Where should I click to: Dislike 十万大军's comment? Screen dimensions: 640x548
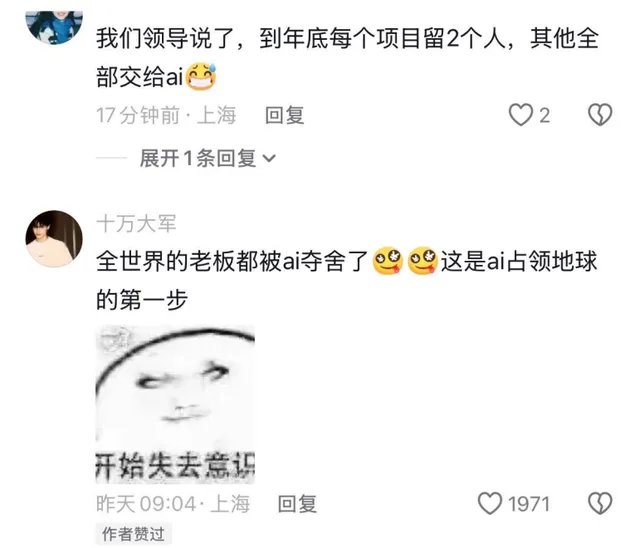coord(599,503)
